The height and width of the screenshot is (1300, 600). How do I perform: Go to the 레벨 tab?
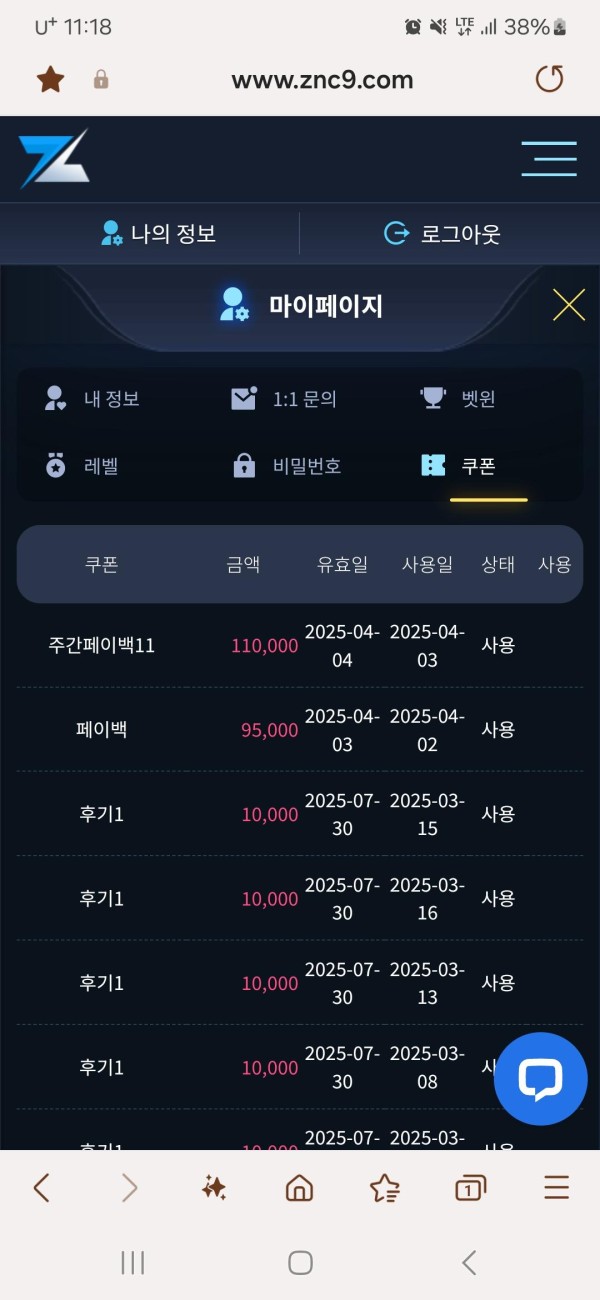point(82,465)
